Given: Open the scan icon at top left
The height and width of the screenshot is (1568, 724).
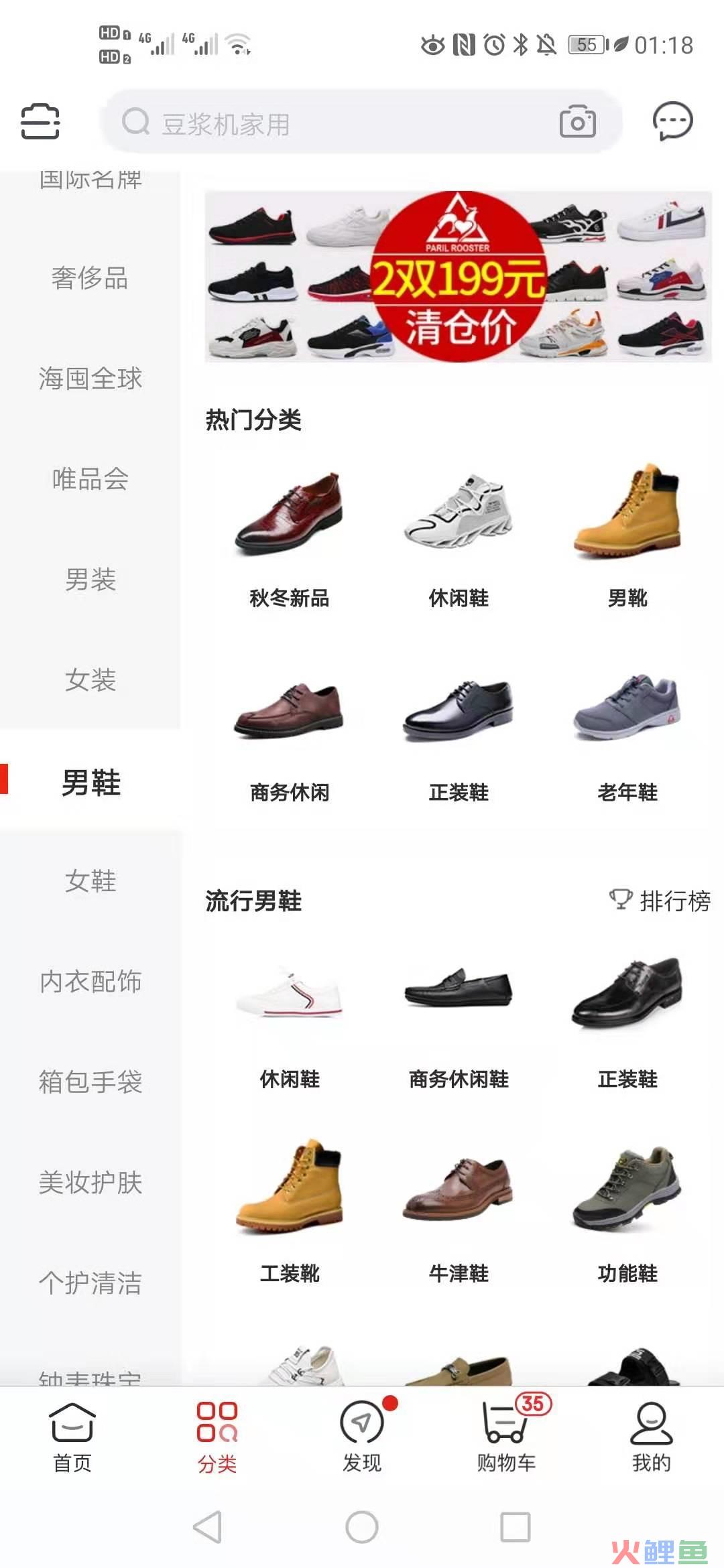Looking at the screenshot, I should click(40, 122).
